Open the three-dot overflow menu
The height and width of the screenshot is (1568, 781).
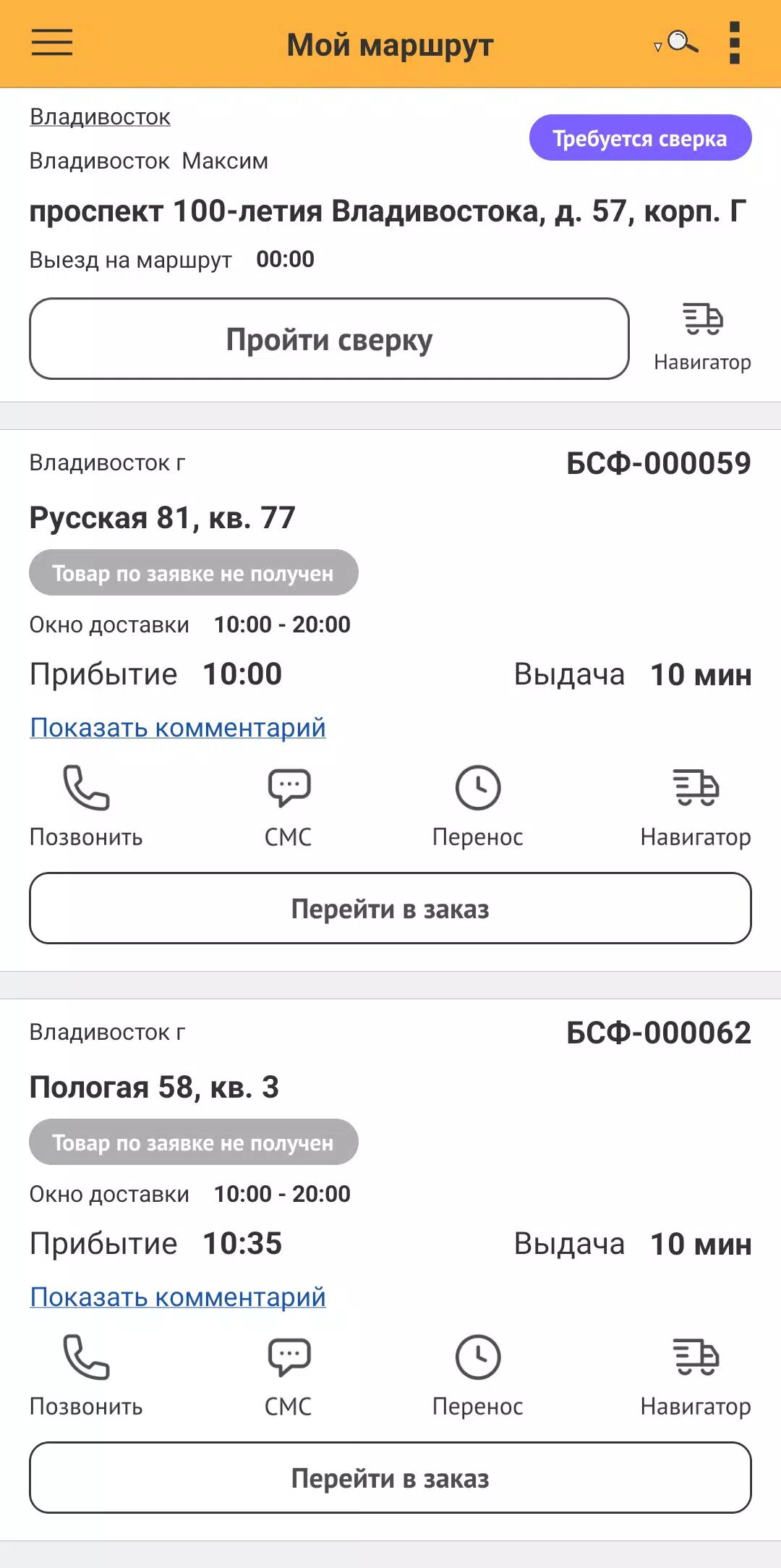(x=735, y=43)
